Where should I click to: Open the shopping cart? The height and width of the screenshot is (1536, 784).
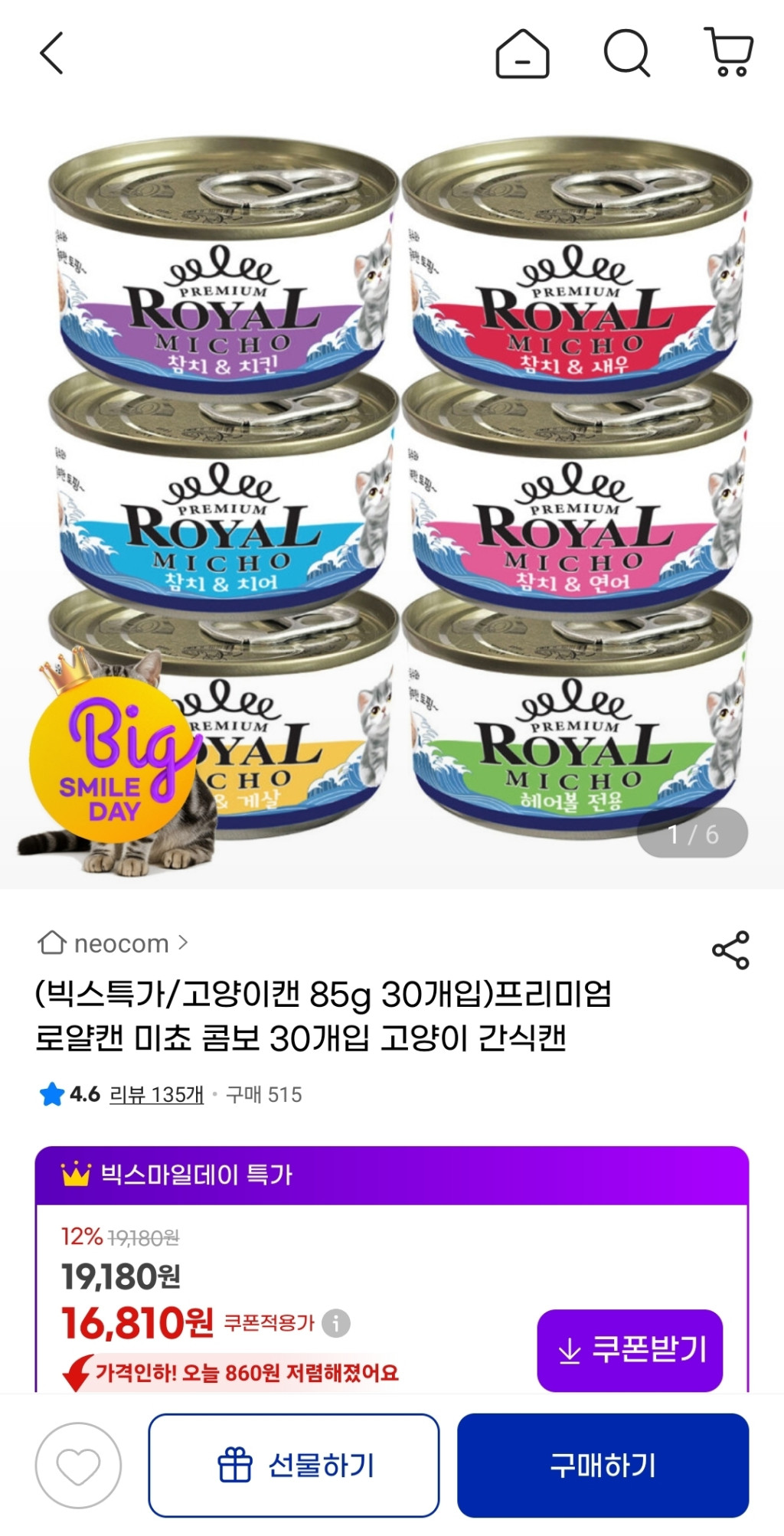(729, 52)
